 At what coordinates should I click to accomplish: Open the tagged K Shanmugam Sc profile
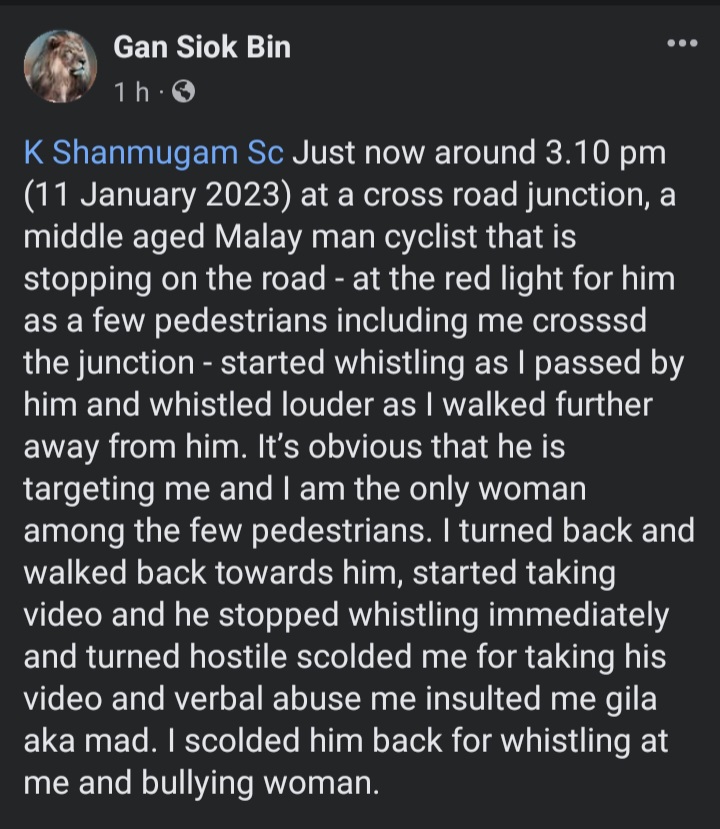(x=154, y=154)
